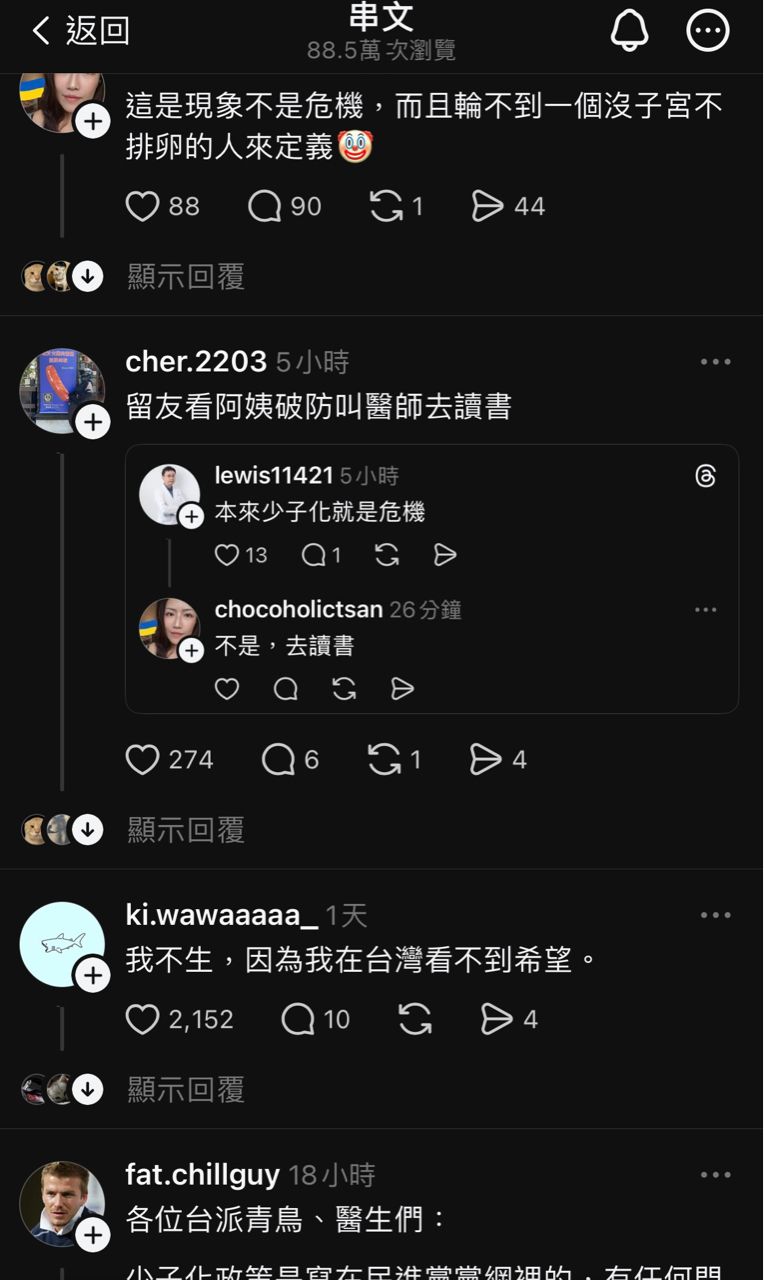This screenshot has width=764, height=1280.
Task: Like ki.wawaaaaa_'s post with 2,152 likes
Action: 143,1019
